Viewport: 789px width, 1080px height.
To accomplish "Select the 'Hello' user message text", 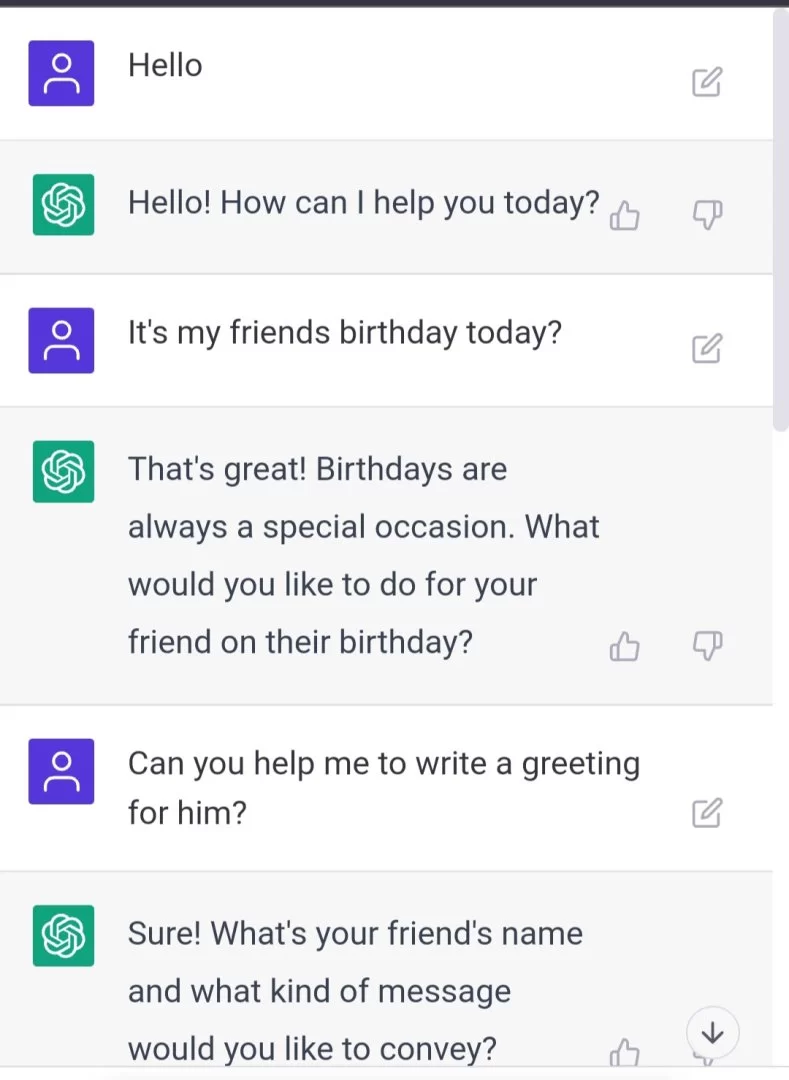I will click(164, 65).
